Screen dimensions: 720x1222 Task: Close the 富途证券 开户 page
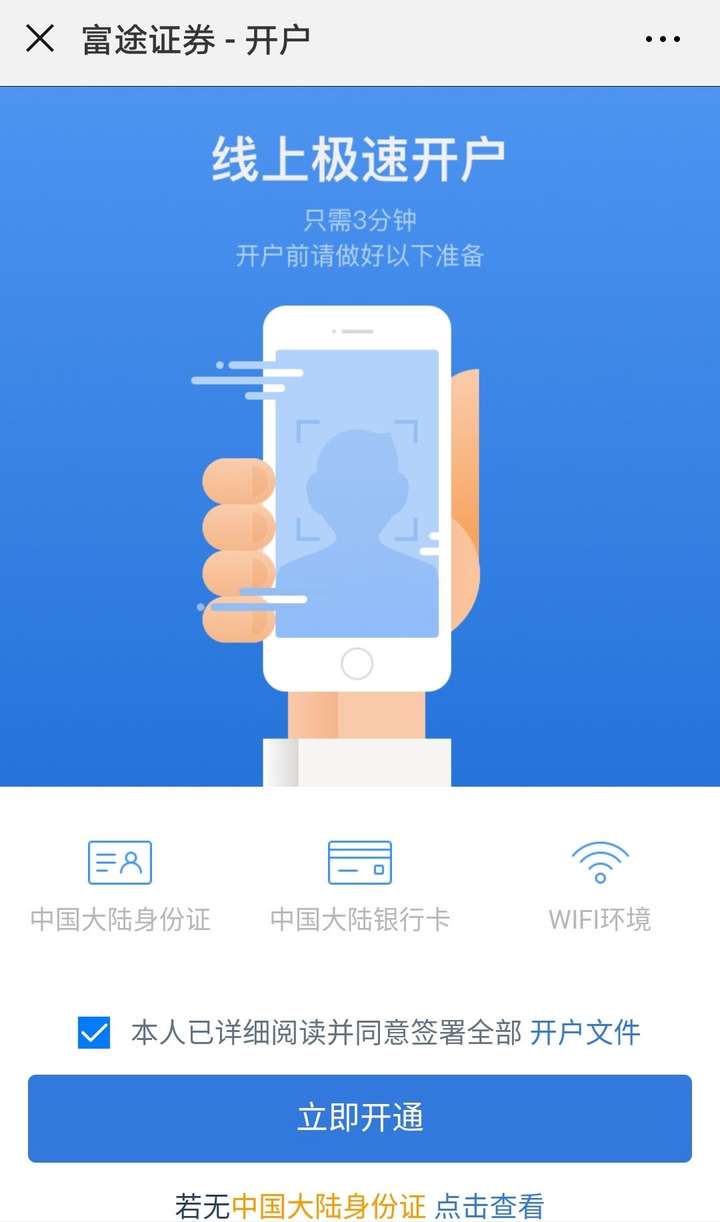click(40, 40)
